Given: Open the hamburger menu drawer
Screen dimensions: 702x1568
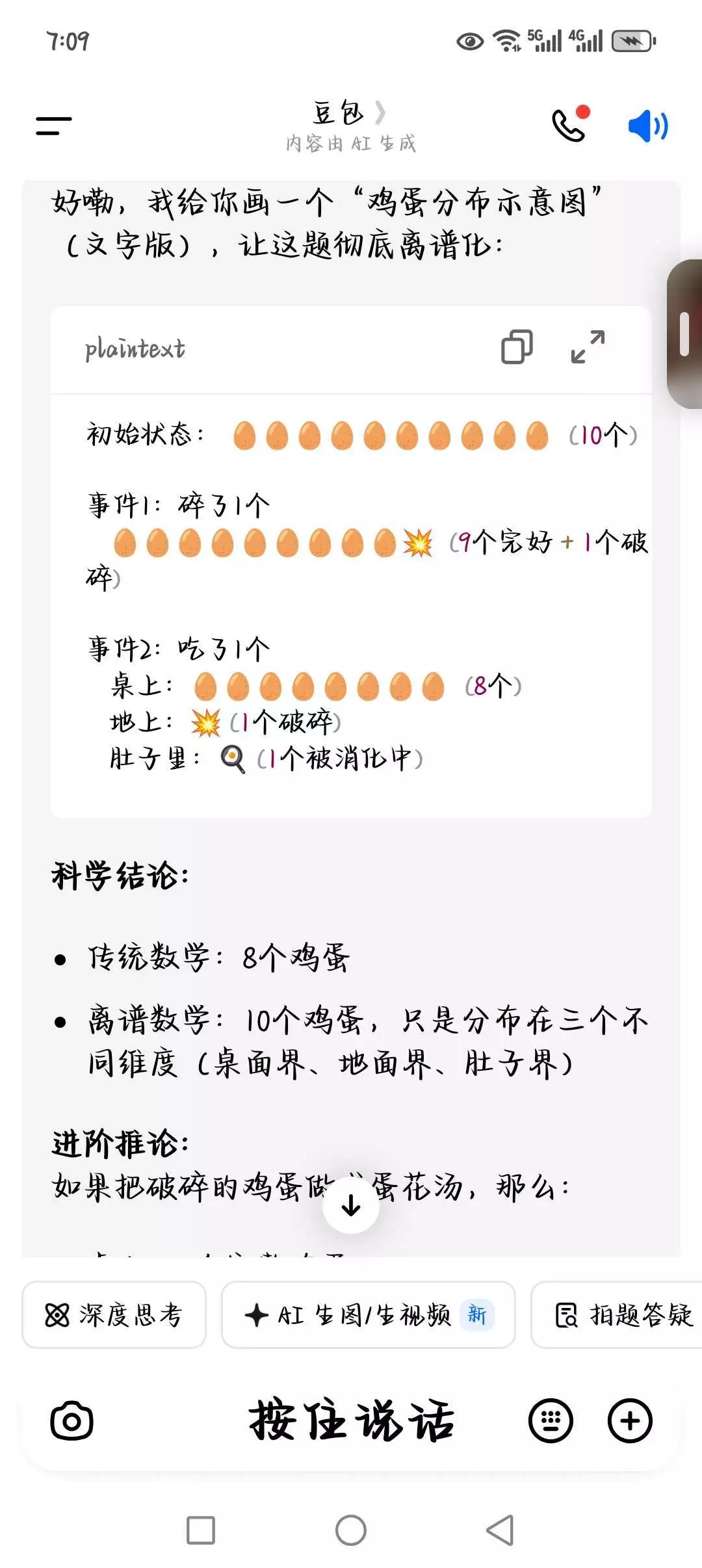Looking at the screenshot, I should coord(54,125).
